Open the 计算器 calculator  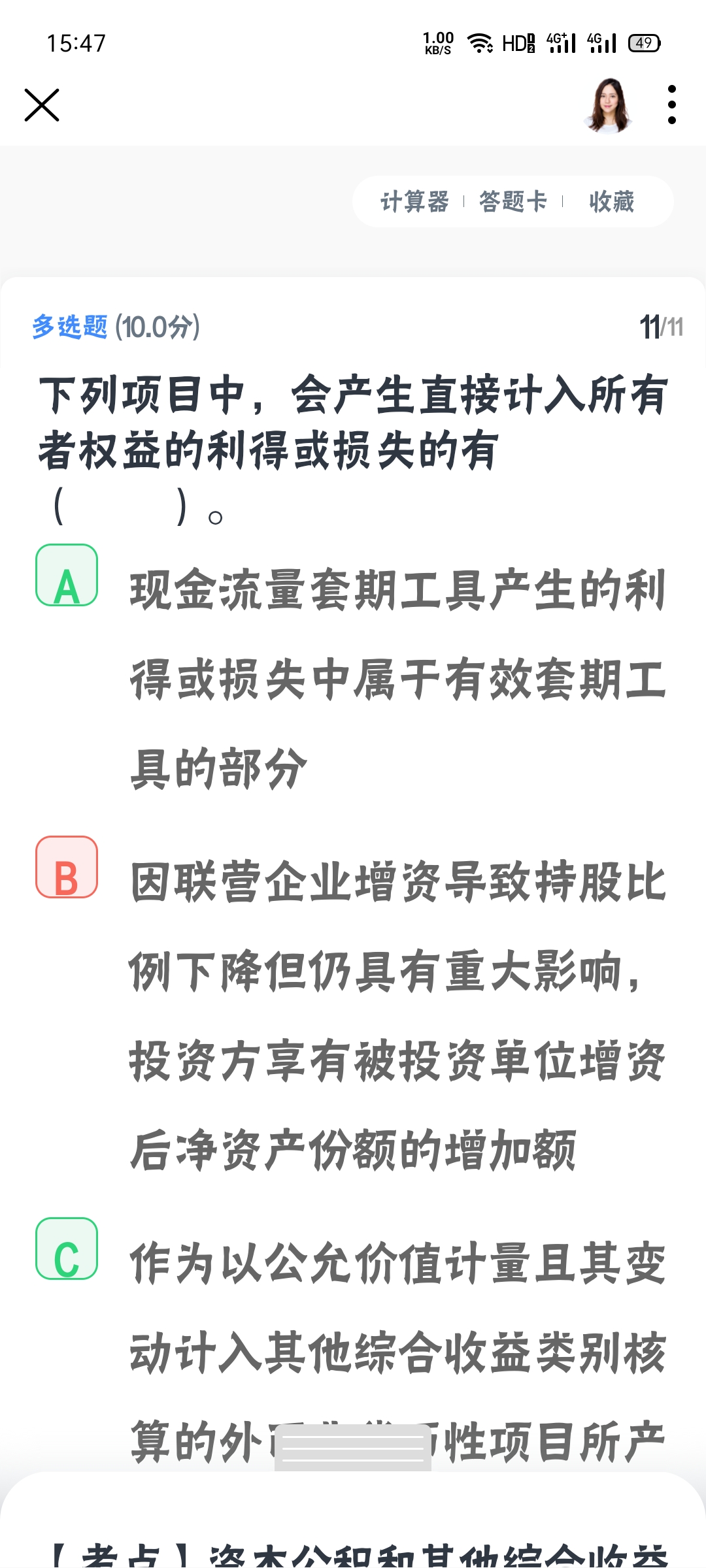(x=414, y=201)
